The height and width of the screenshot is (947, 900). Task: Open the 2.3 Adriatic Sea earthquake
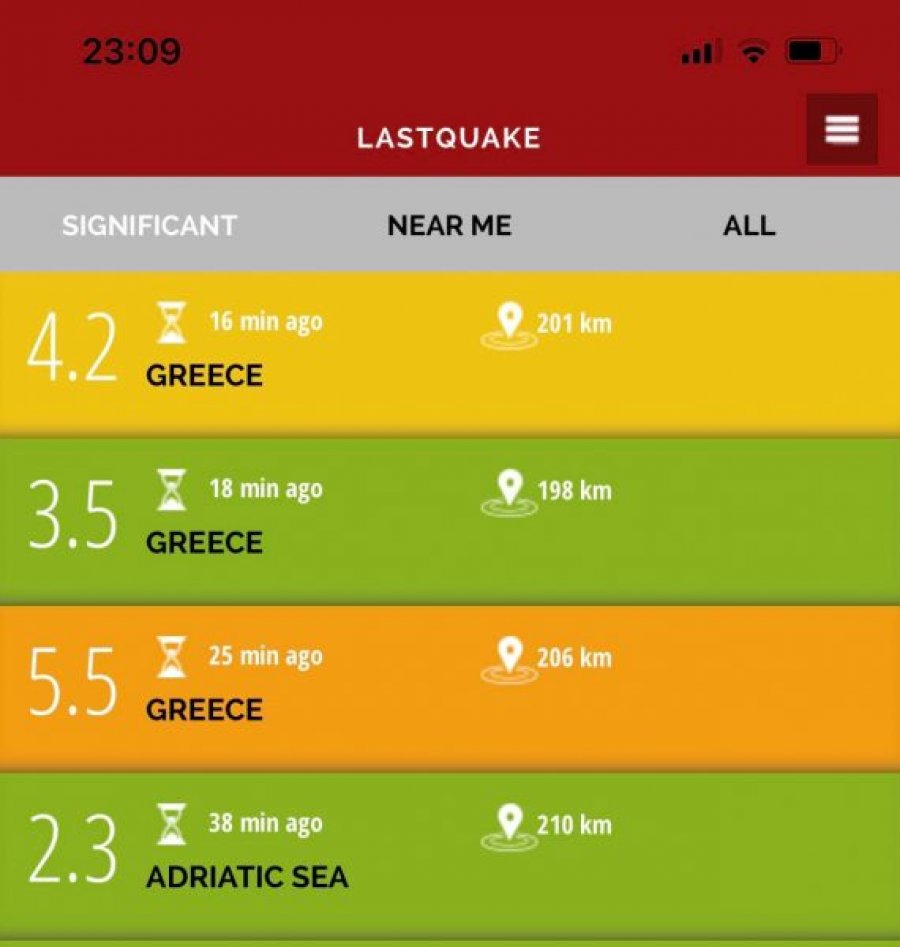pyautogui.click(x=449, y=852)
